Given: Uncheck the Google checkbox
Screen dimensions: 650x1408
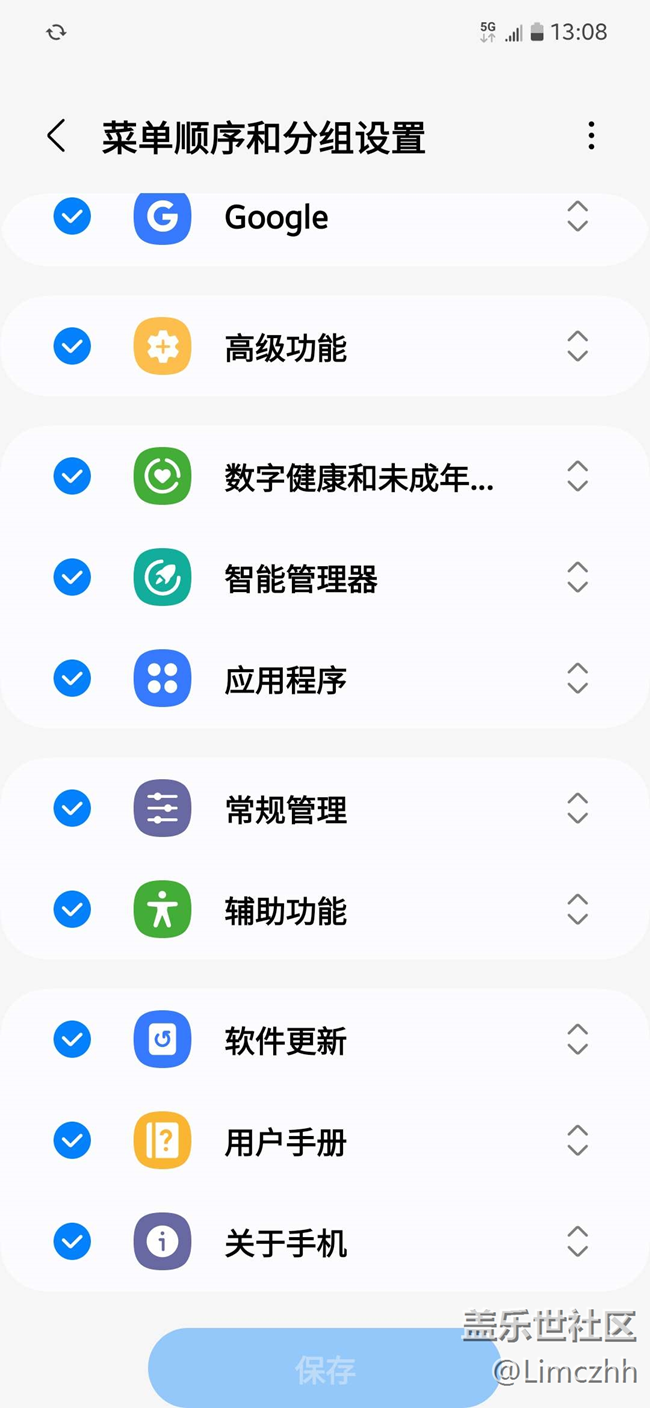Looking at the screenshot, I should pyautogui.click(x=72, y=216).
